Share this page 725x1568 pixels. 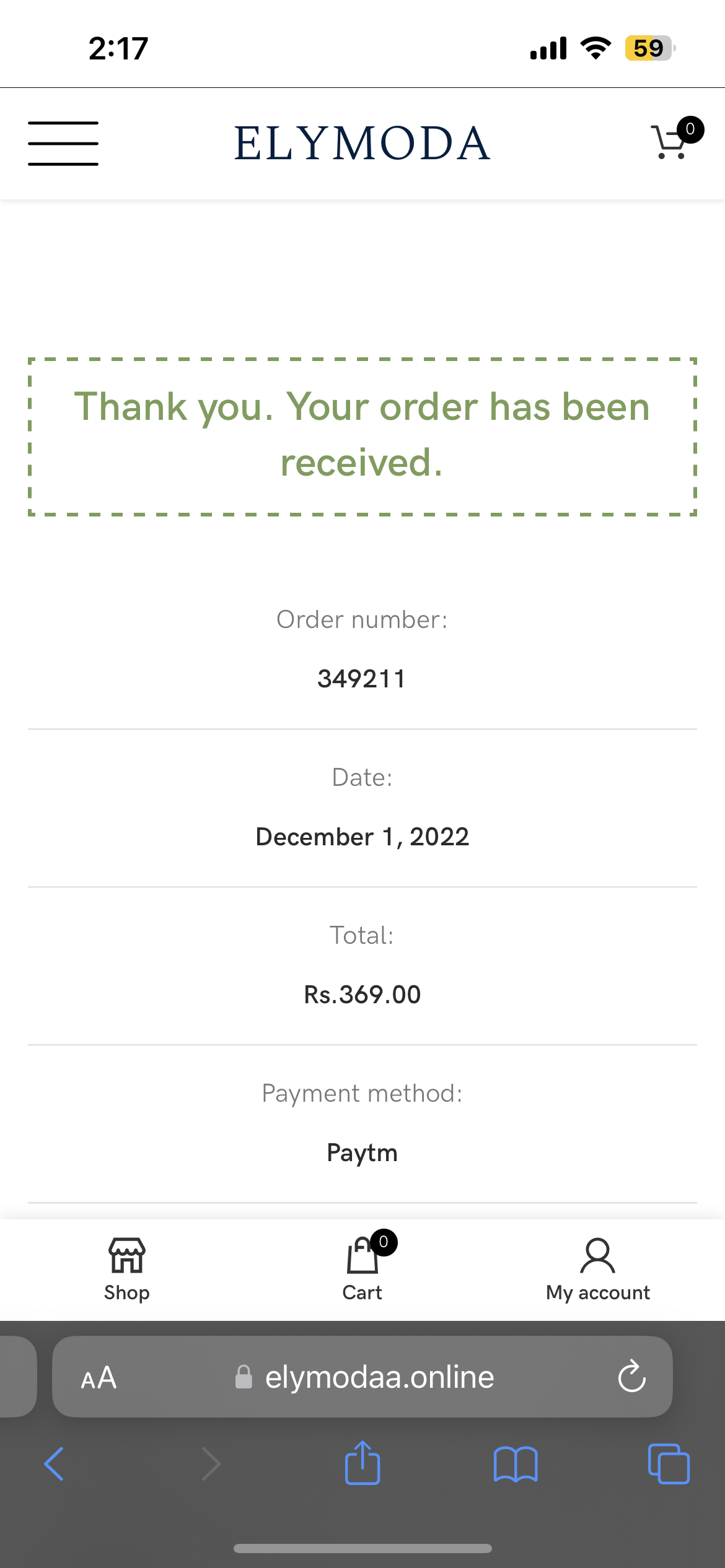[362, 1461]
